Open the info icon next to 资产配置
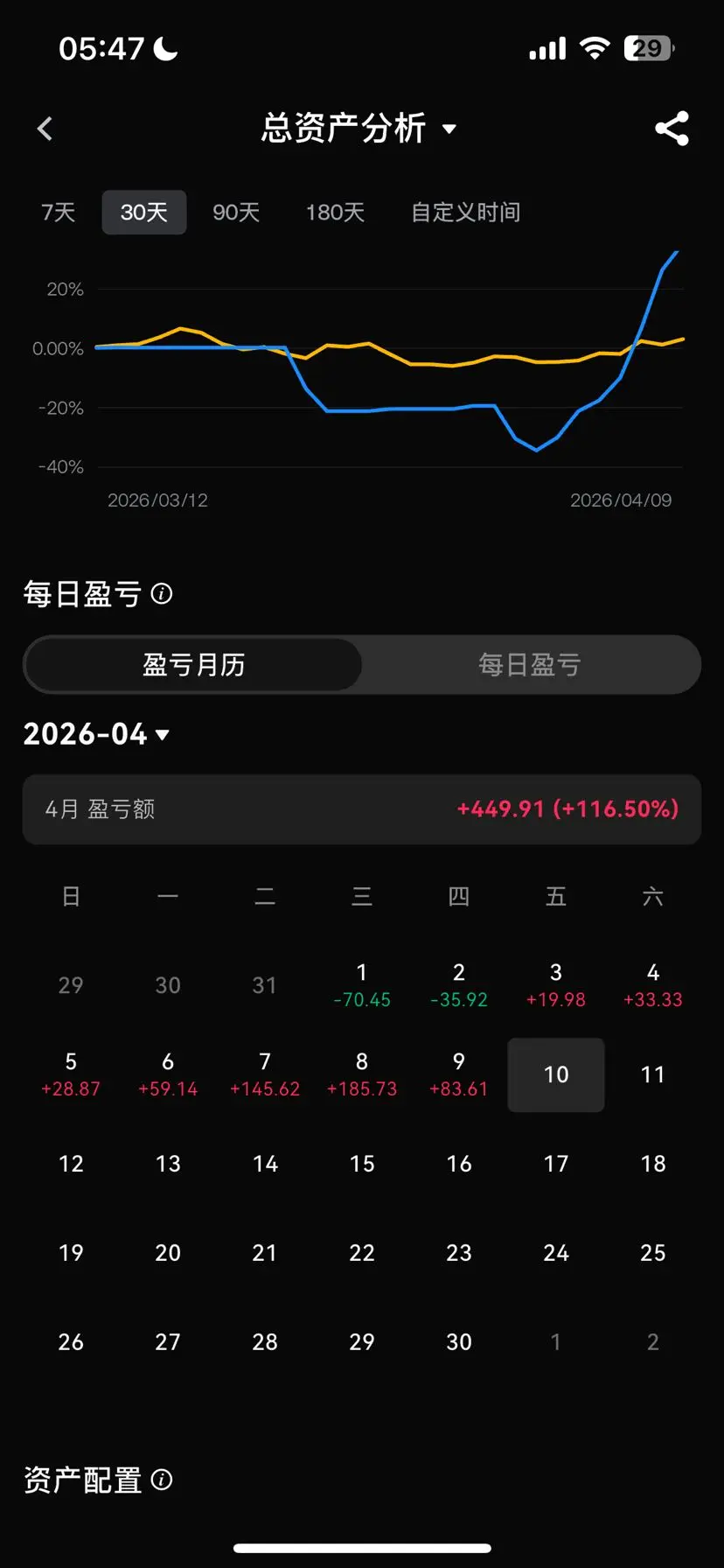This screenshot has height=1568, width=724. 162,1480
